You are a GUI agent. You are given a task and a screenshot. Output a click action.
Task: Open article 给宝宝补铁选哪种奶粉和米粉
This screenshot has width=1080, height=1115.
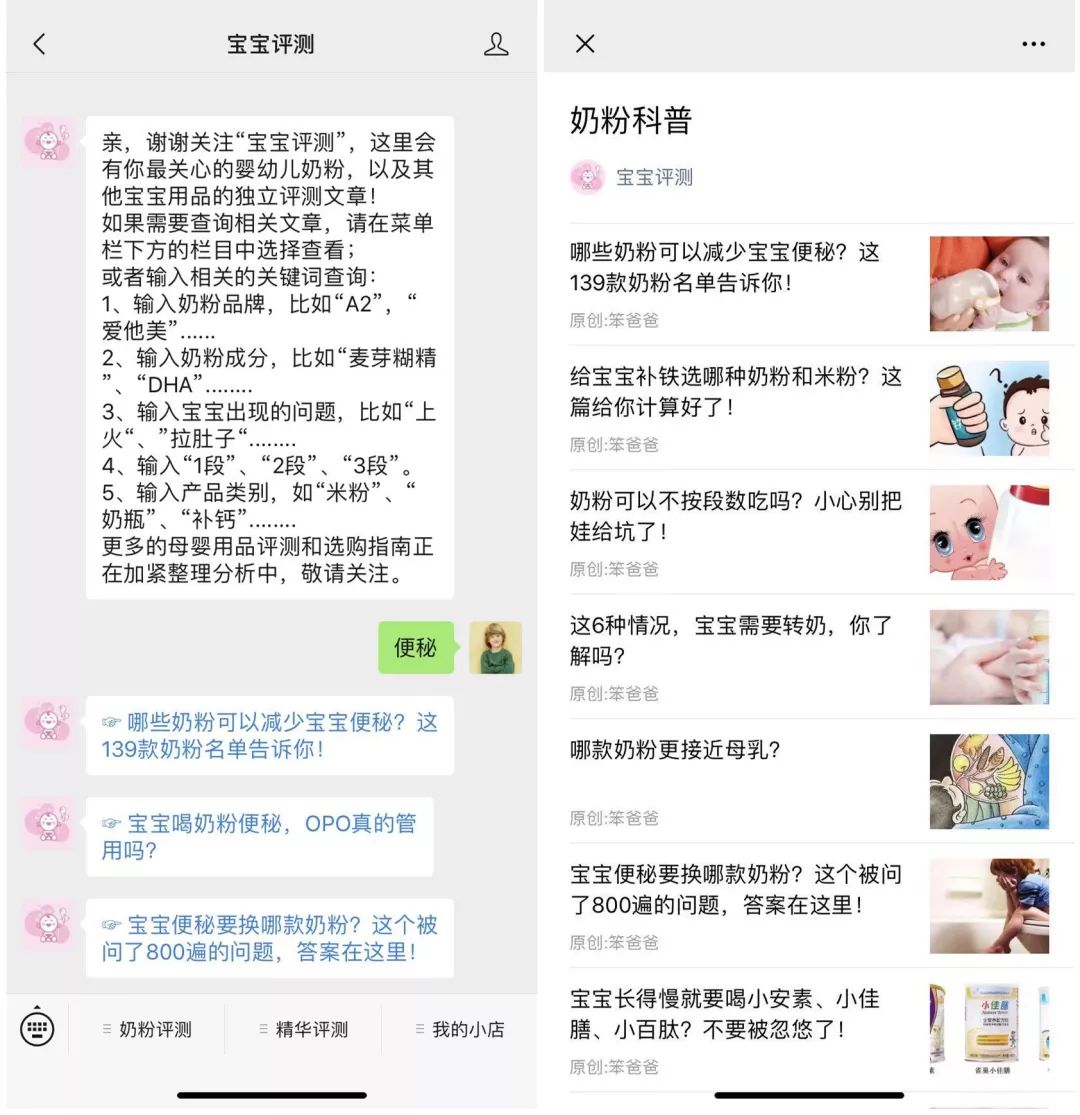click(736, 392)
